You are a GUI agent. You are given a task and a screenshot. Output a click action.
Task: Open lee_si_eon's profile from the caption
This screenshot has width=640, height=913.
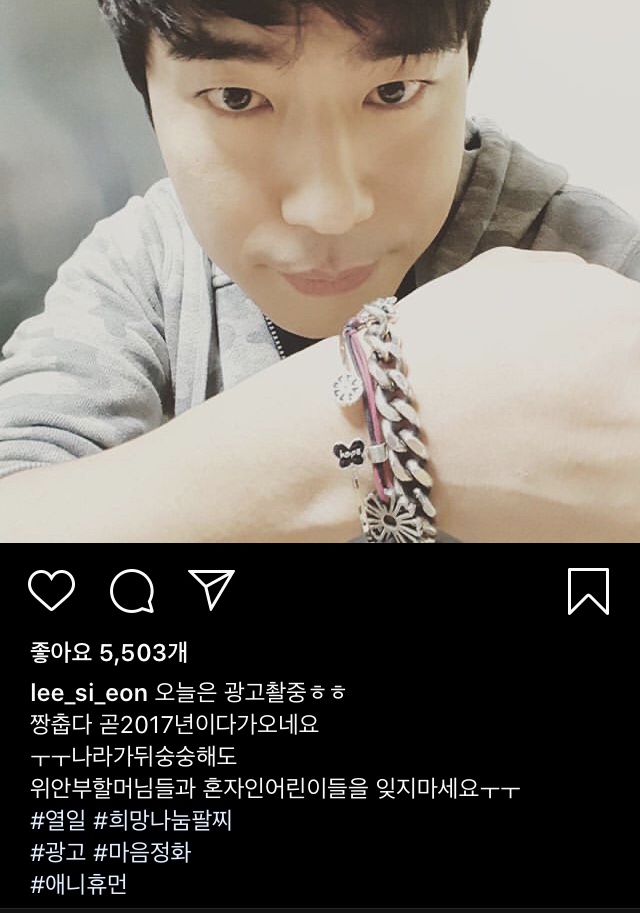89,694
